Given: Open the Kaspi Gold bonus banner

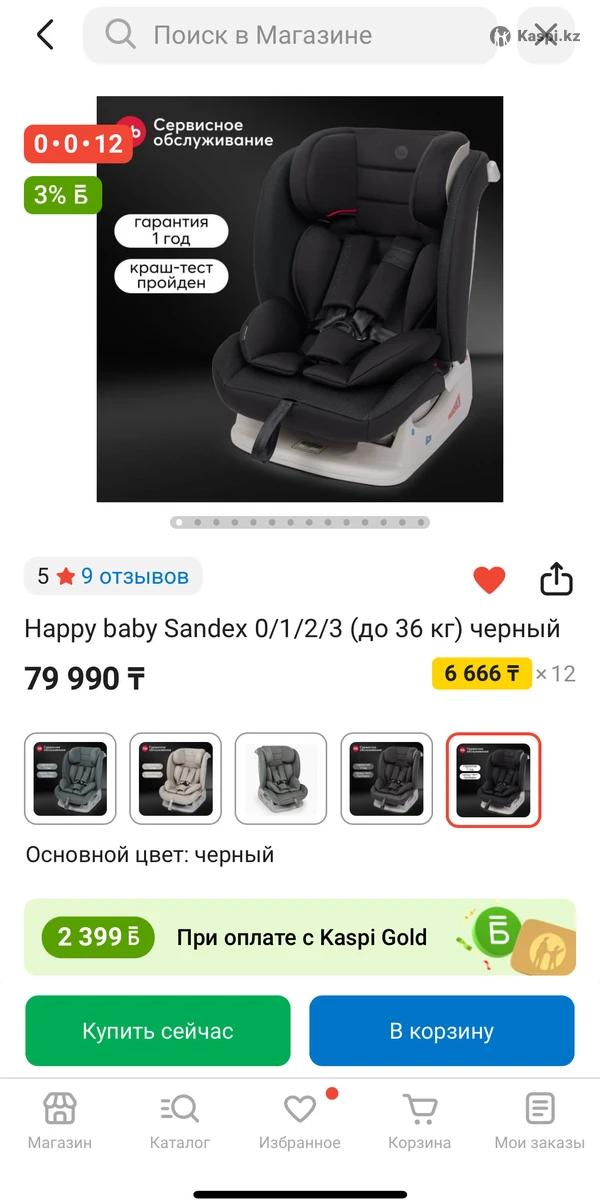Looking at the screenshot, I should (300, 937).
